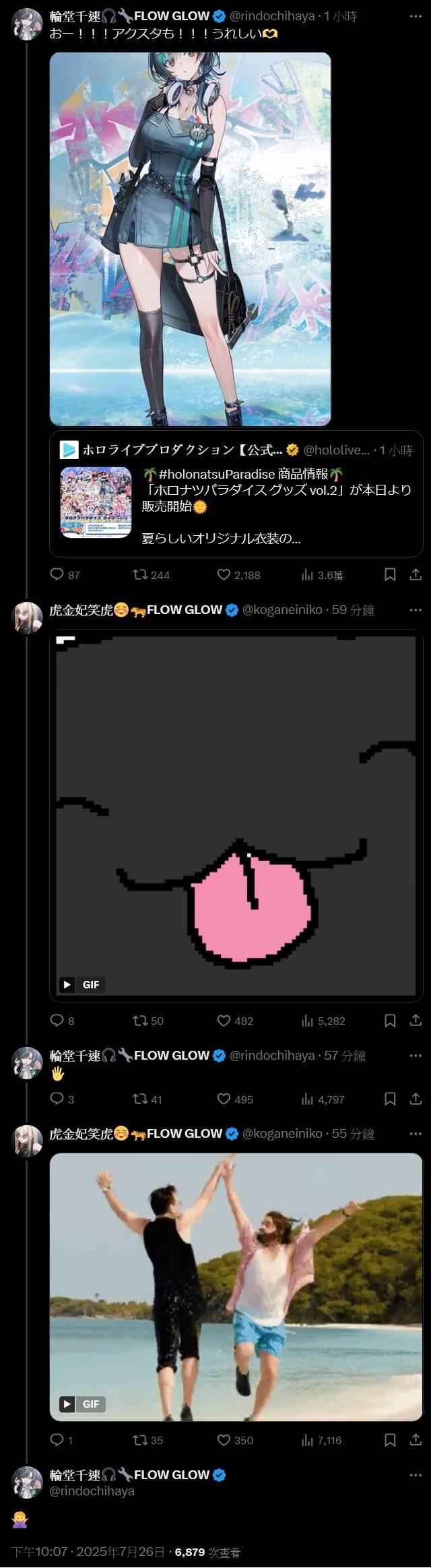Open the character illustration image
Viewport: 431px width, 1568px height.
point(191,239)
